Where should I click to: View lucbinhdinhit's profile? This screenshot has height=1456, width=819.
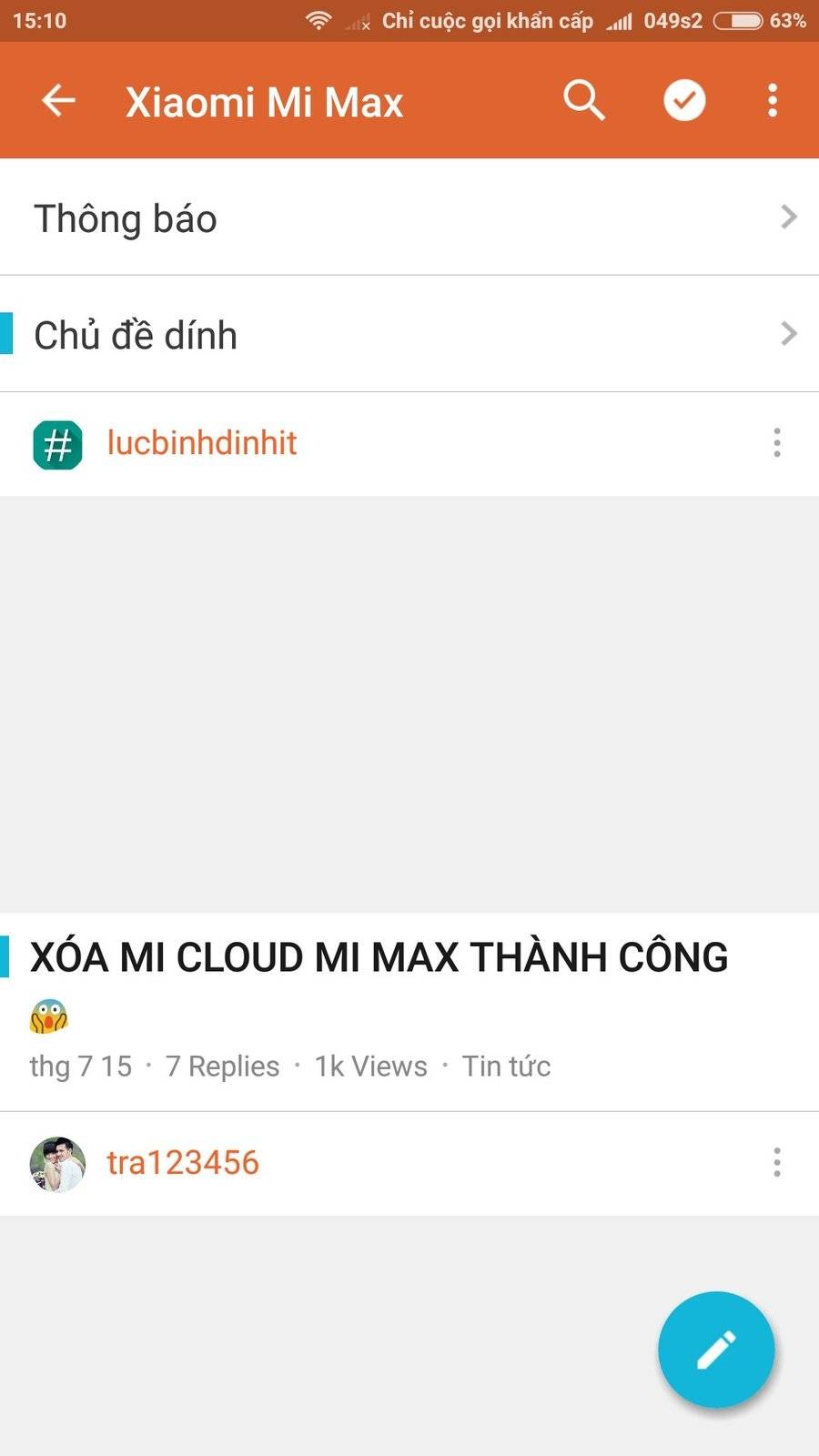201,443
